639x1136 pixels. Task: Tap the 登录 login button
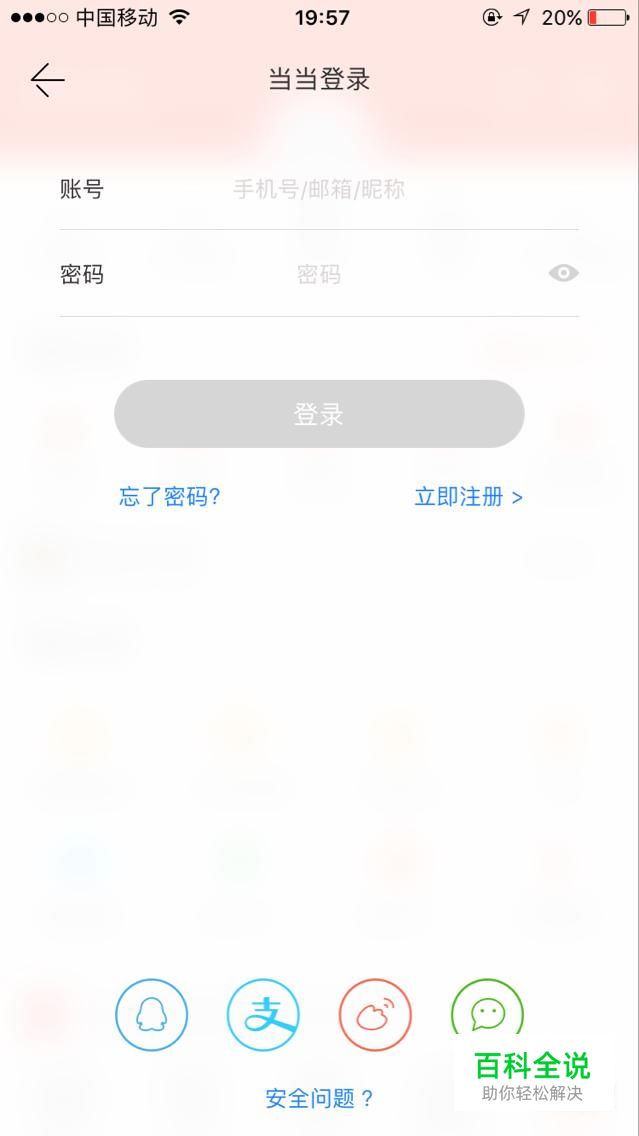319,414
